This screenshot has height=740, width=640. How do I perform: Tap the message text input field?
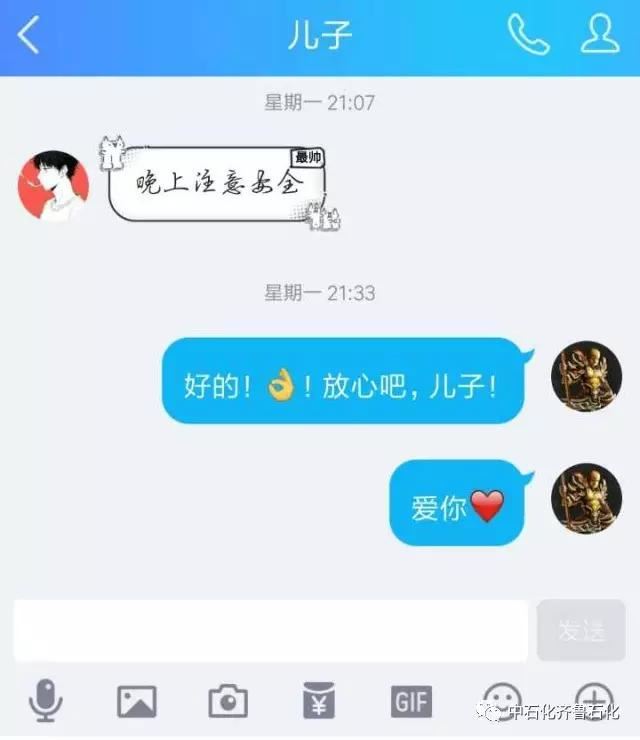[x=270, y=630]
